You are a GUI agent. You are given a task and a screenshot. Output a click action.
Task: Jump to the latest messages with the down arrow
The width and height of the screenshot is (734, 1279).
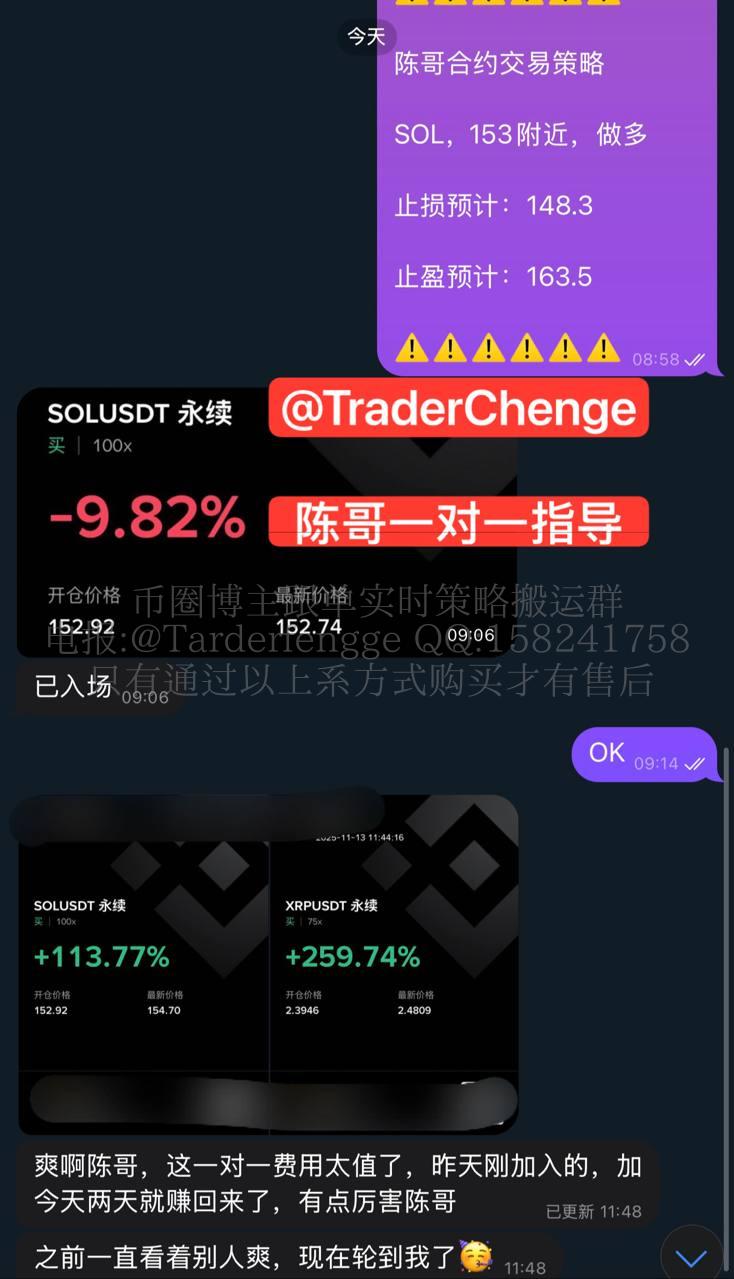click(691, 1255)
